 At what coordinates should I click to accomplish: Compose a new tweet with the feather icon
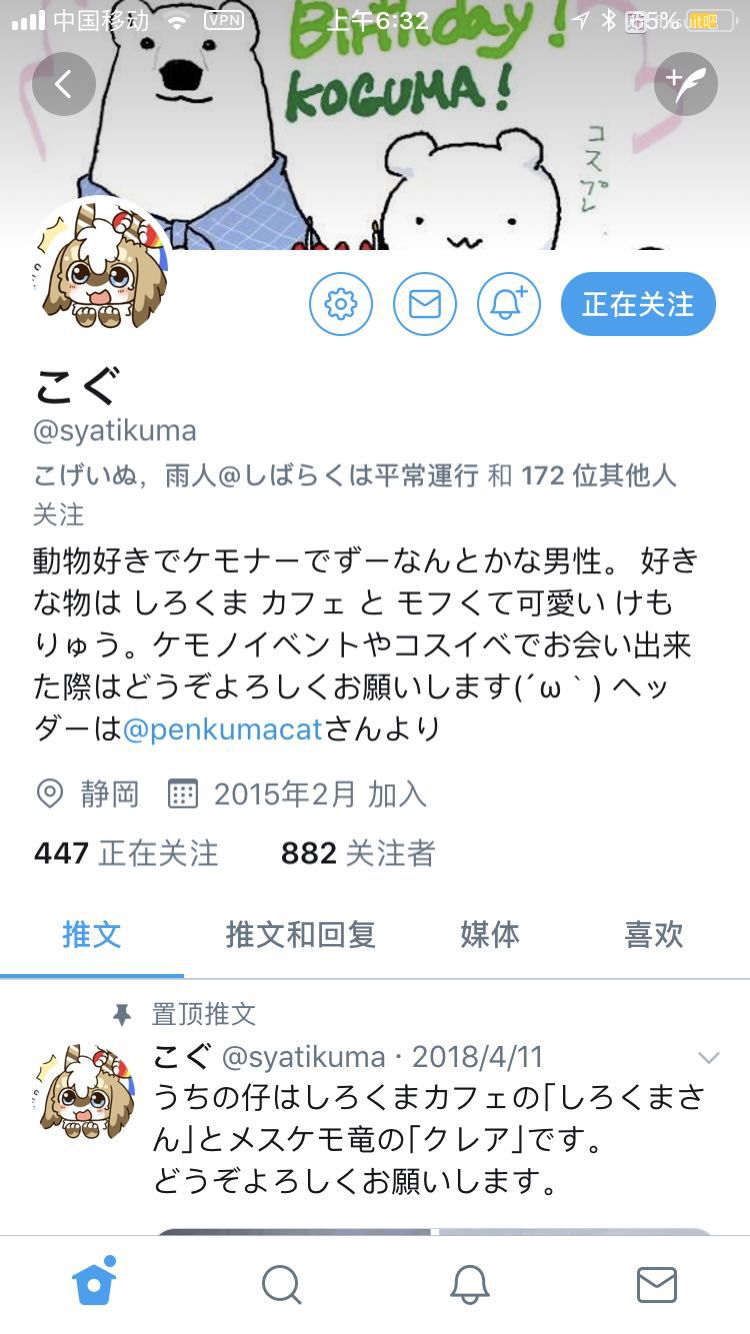pos(686,84)
